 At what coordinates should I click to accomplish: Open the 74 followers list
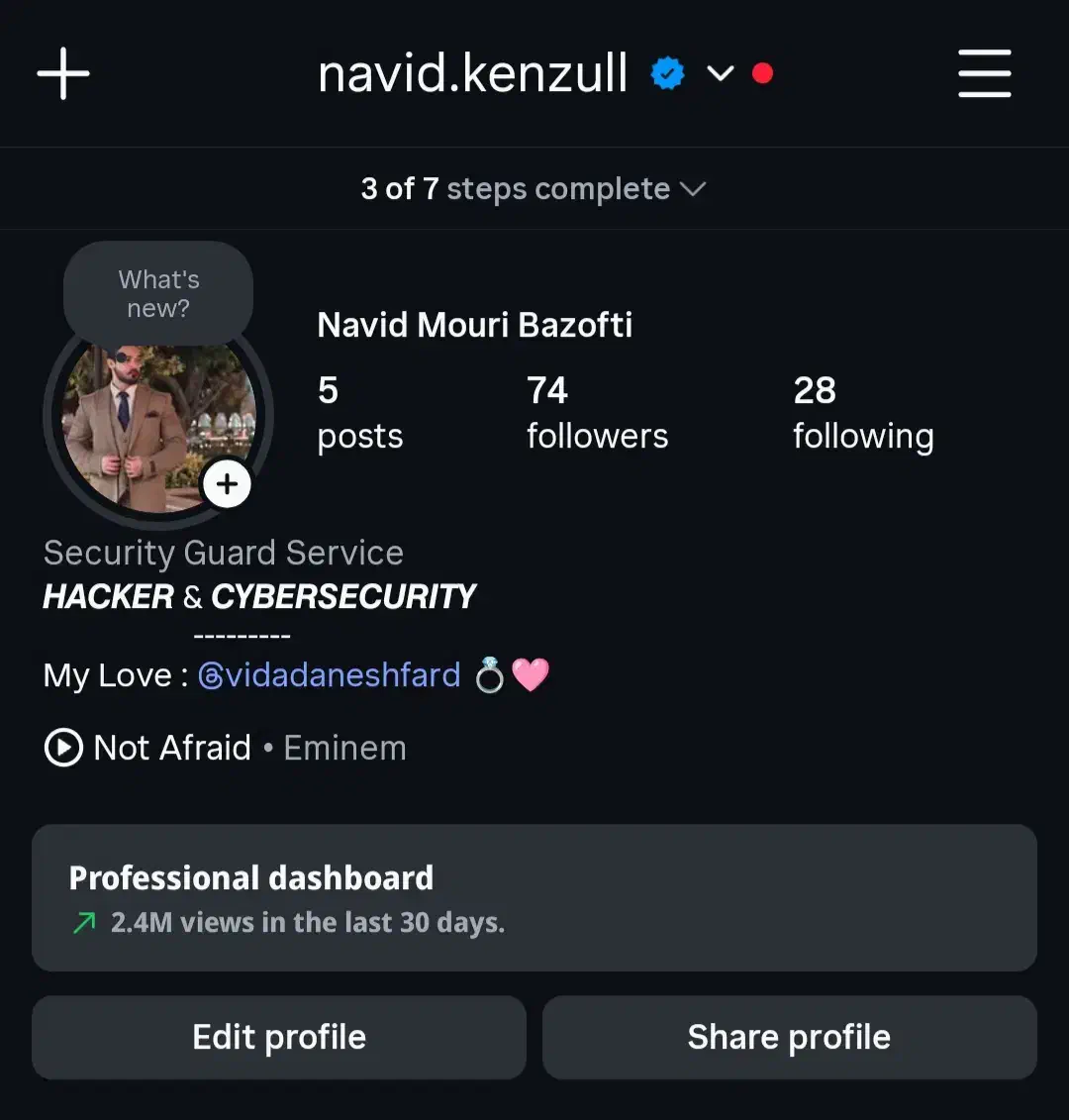[x=597, y=413]
